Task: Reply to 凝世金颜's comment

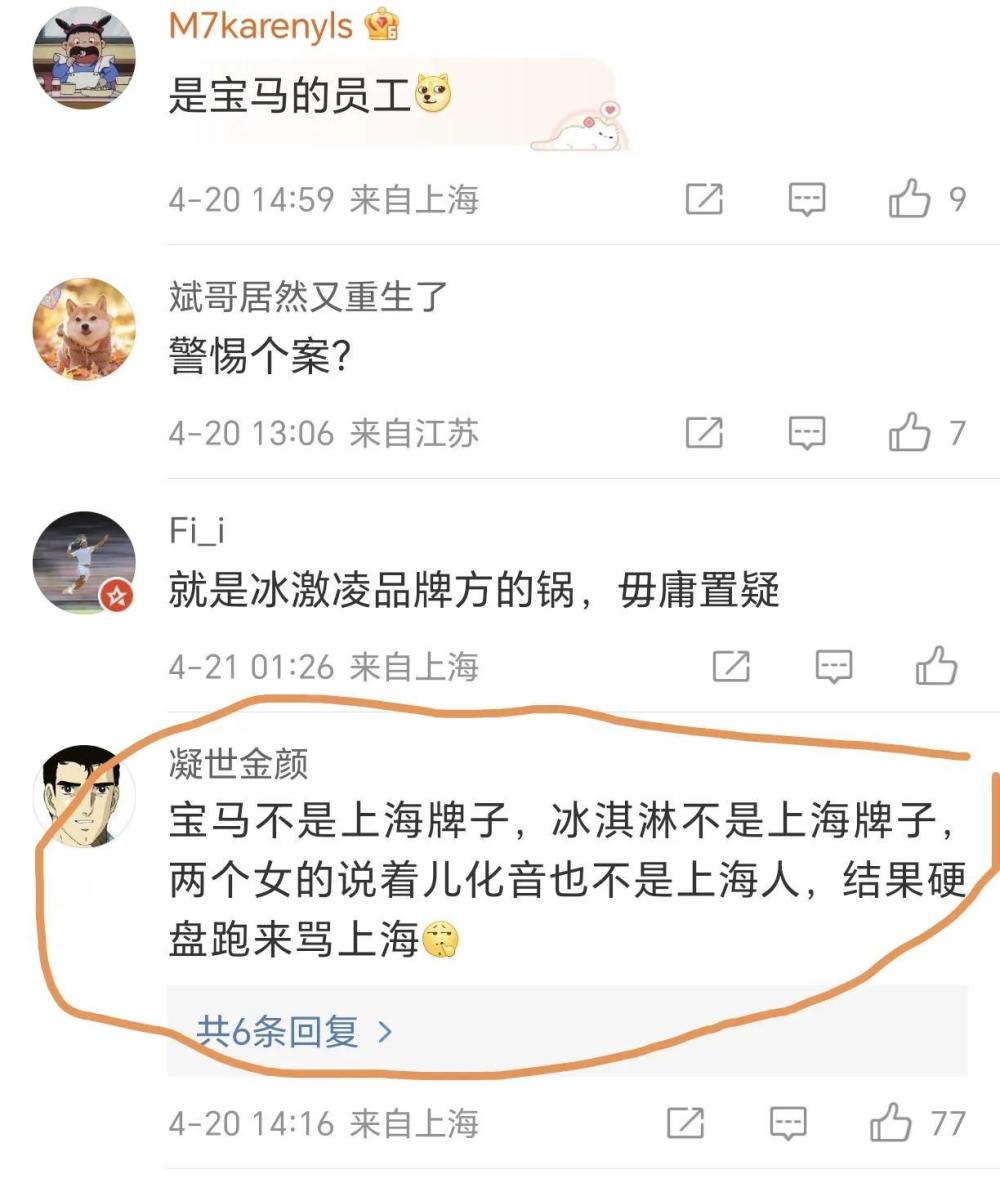Action: tap(788, 1123)
